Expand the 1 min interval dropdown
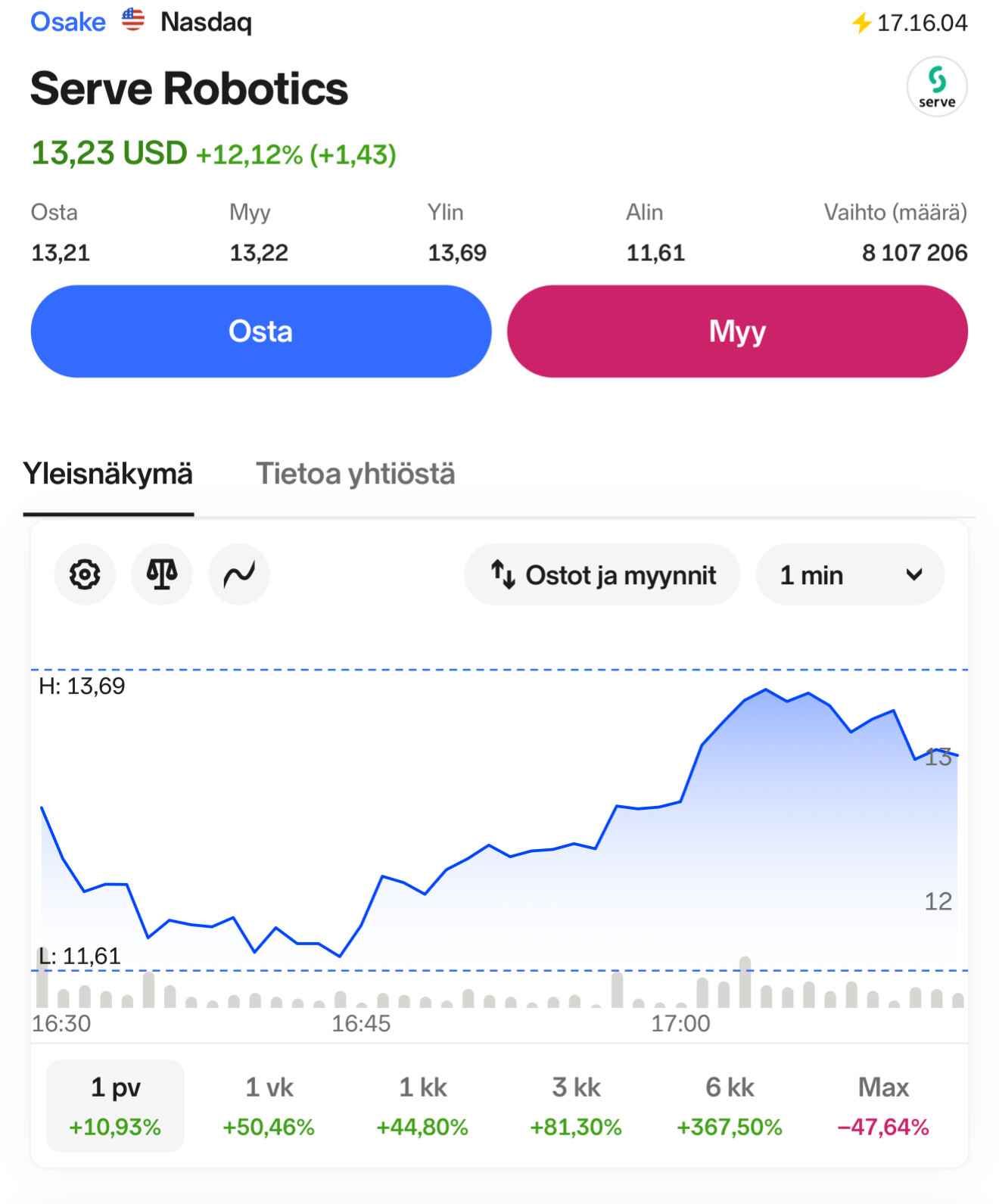 850,575
